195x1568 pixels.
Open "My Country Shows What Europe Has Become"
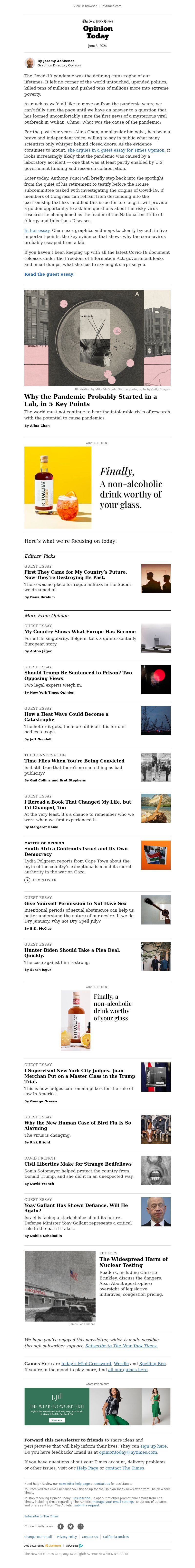80,632
